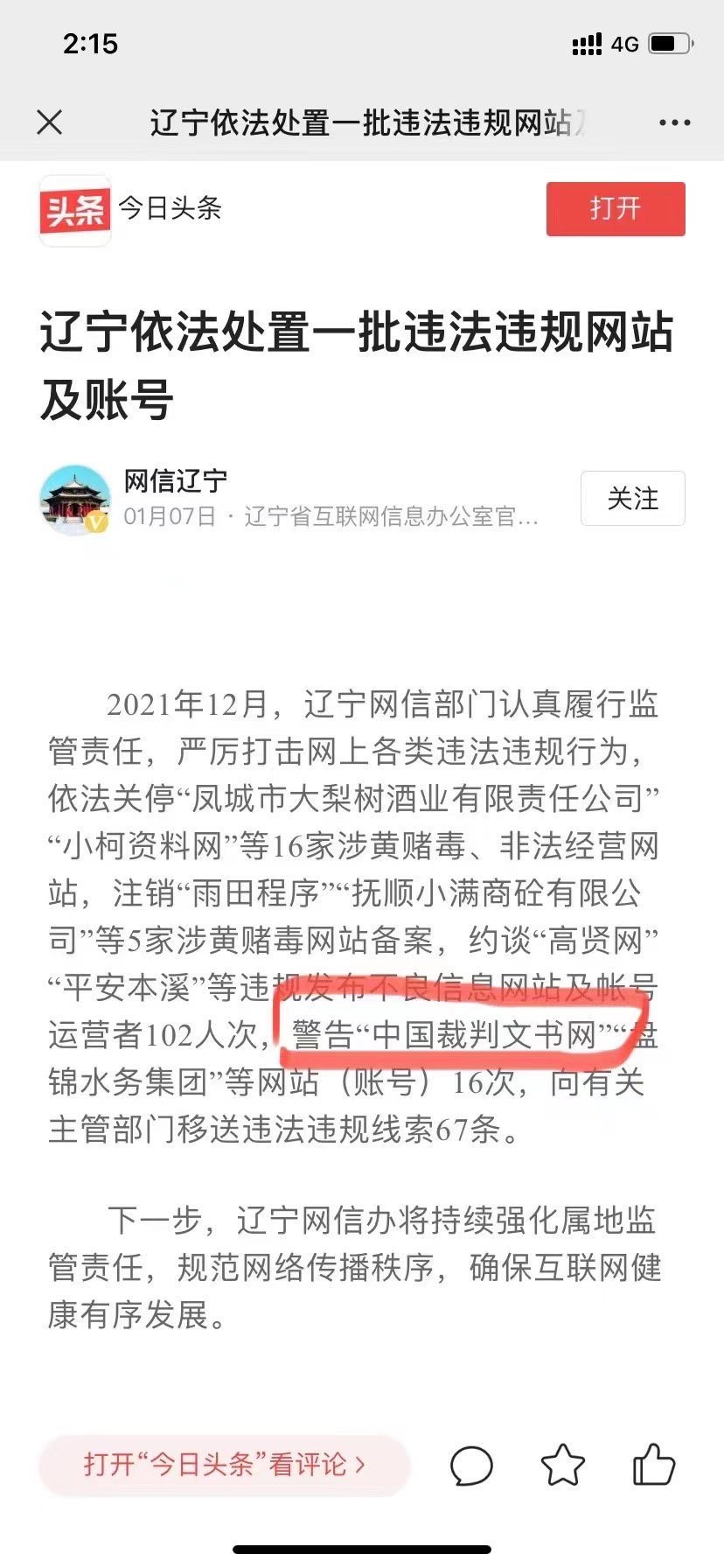724x1568 pixels.
Task: Open the three-dot overflow menu
Action: pos(674,123)
